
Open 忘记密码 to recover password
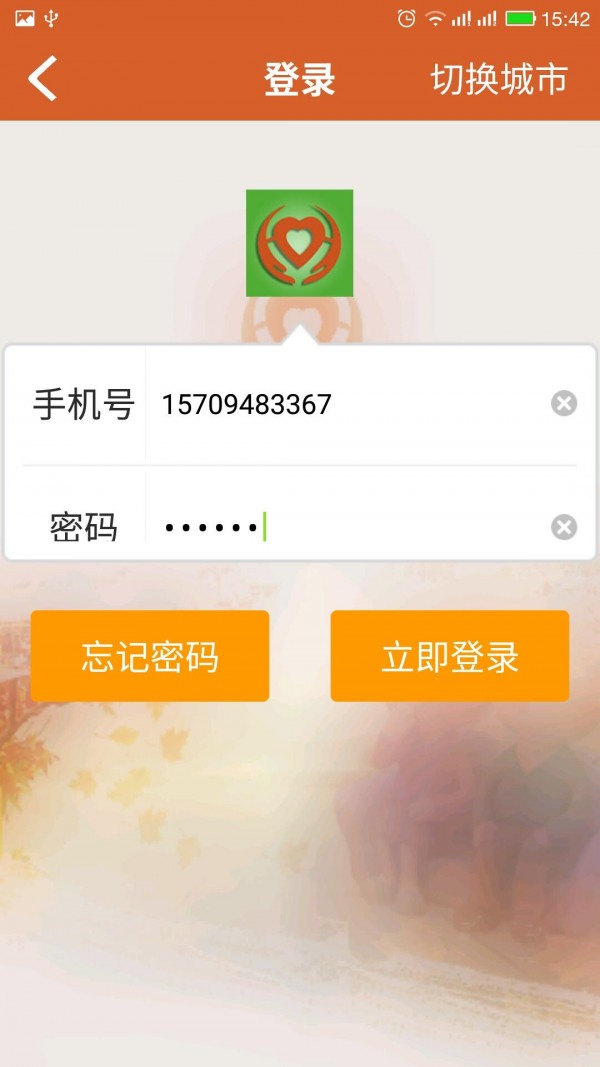click(150, 656)
